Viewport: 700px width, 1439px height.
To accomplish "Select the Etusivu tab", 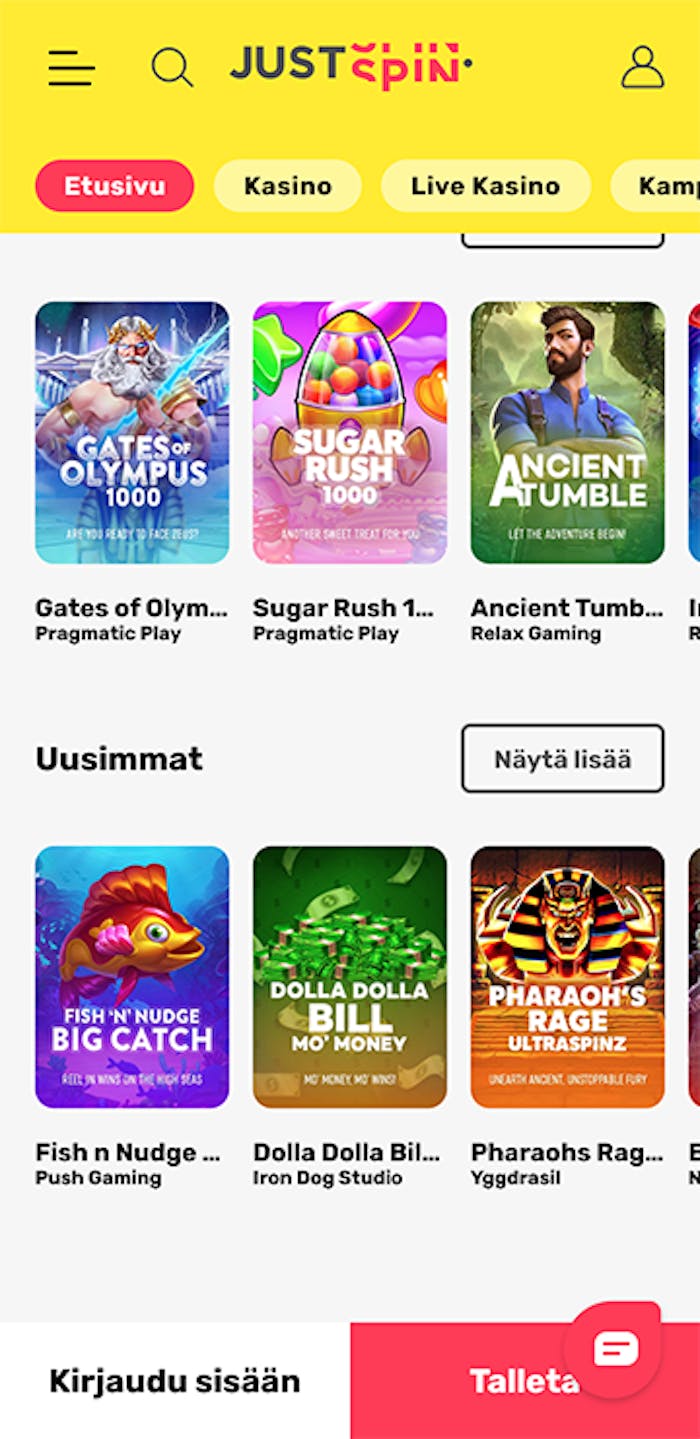I will [114, 186].
